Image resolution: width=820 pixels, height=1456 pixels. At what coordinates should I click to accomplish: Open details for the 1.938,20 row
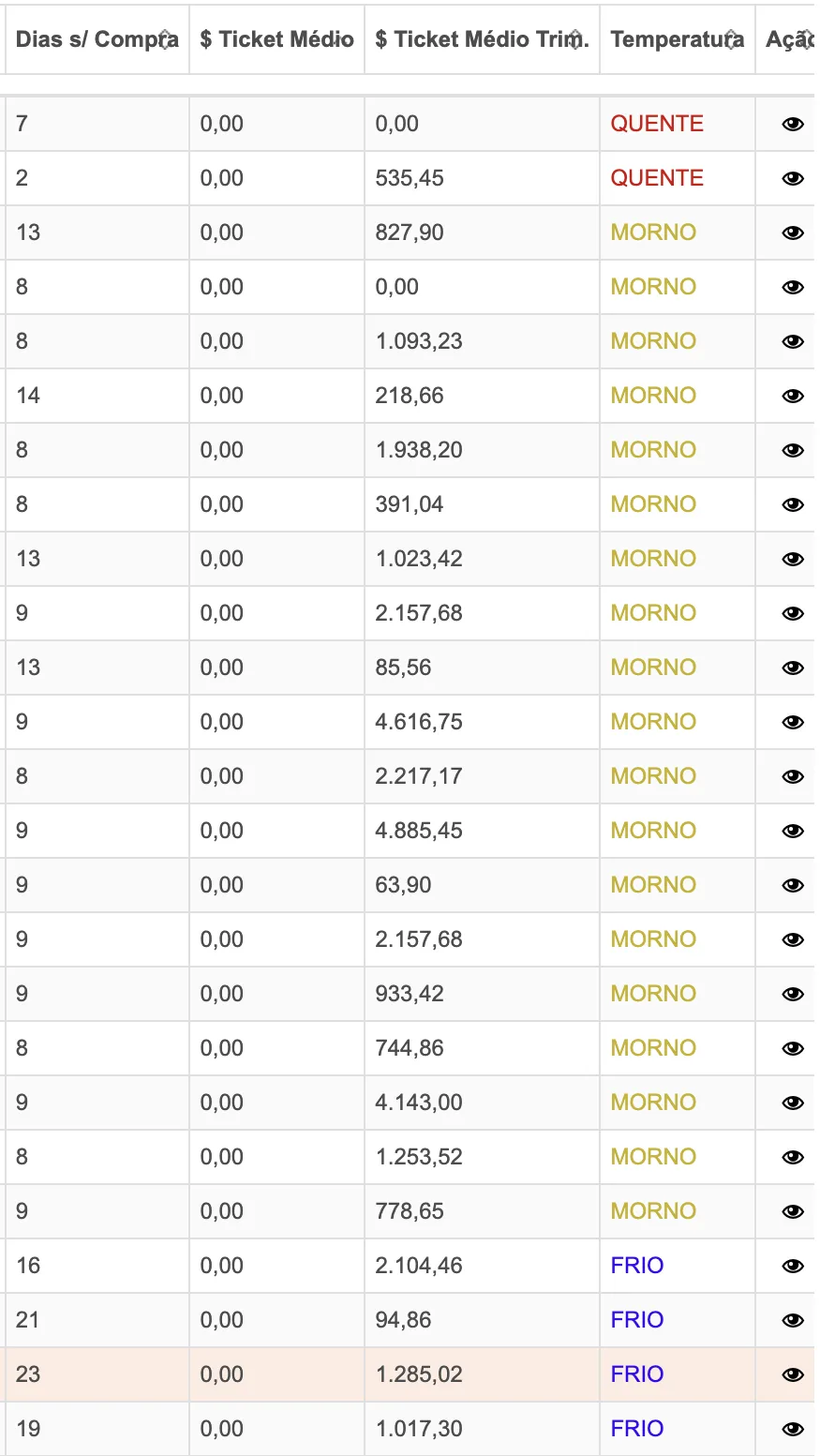click(793, 450)
